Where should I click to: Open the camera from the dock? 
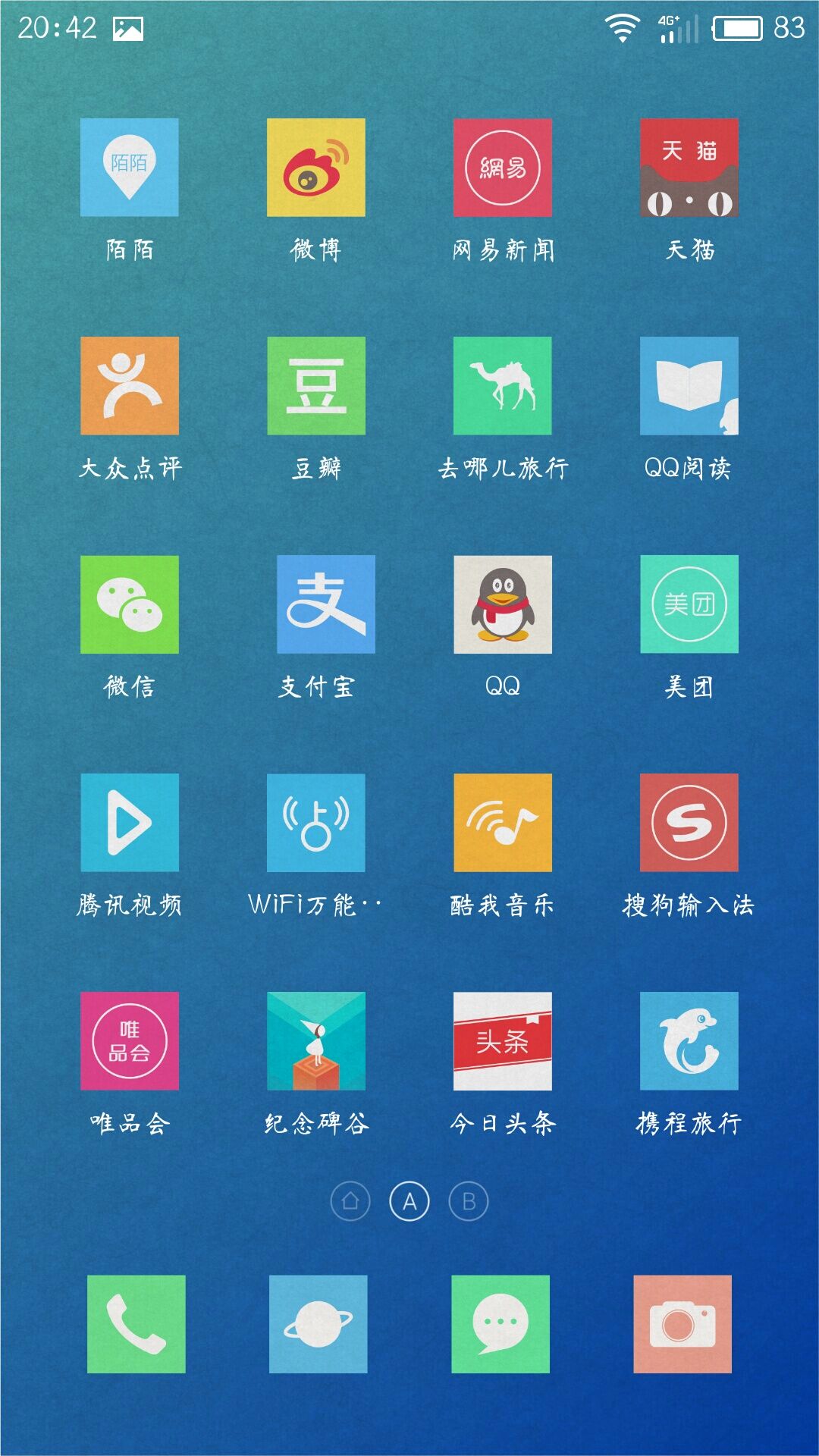pos(682,1324)
